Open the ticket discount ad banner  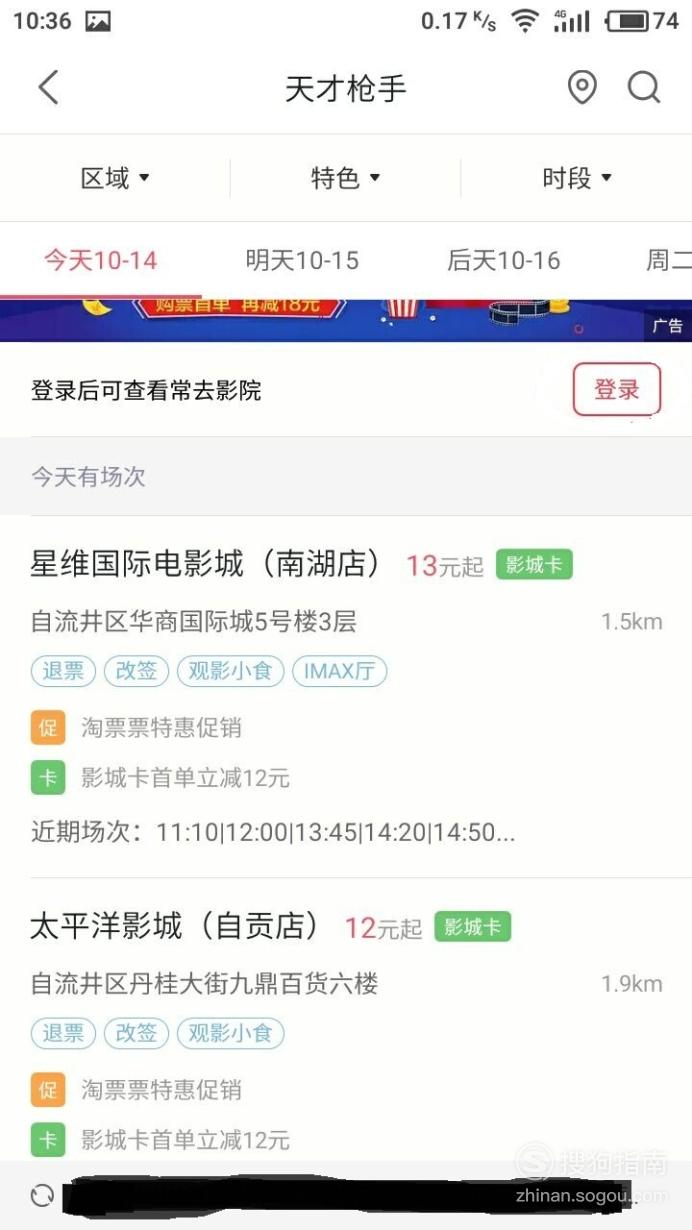tap(346, 320)
